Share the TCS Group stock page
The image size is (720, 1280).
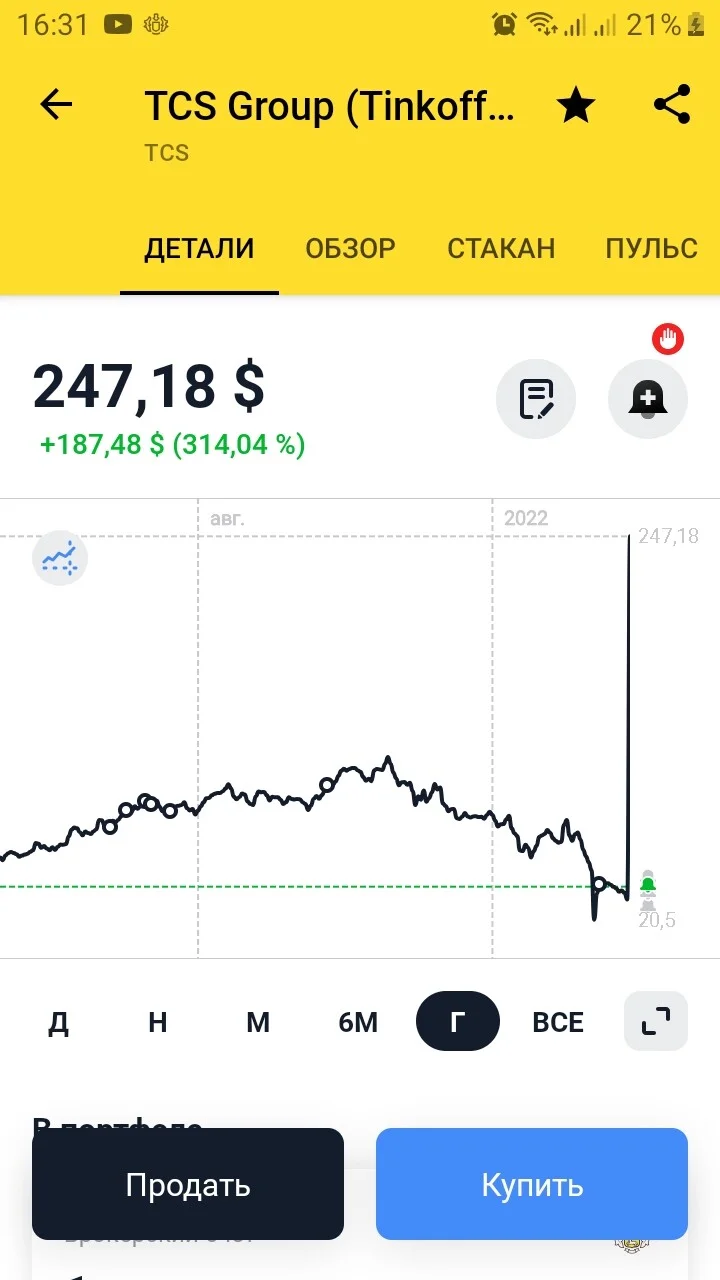[x=672, y=105]
